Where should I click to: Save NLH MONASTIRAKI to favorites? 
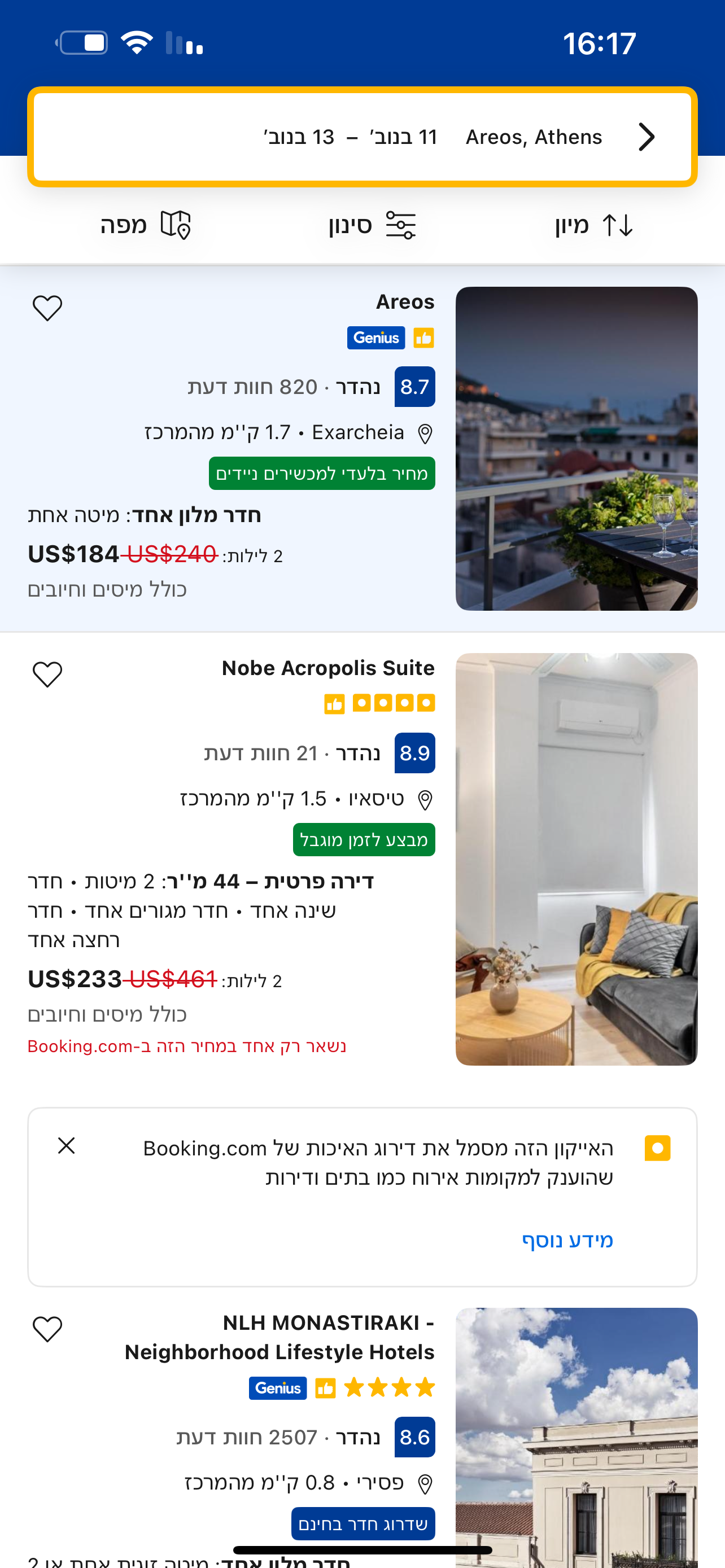pyautogui.click(x=47, y=1329)
